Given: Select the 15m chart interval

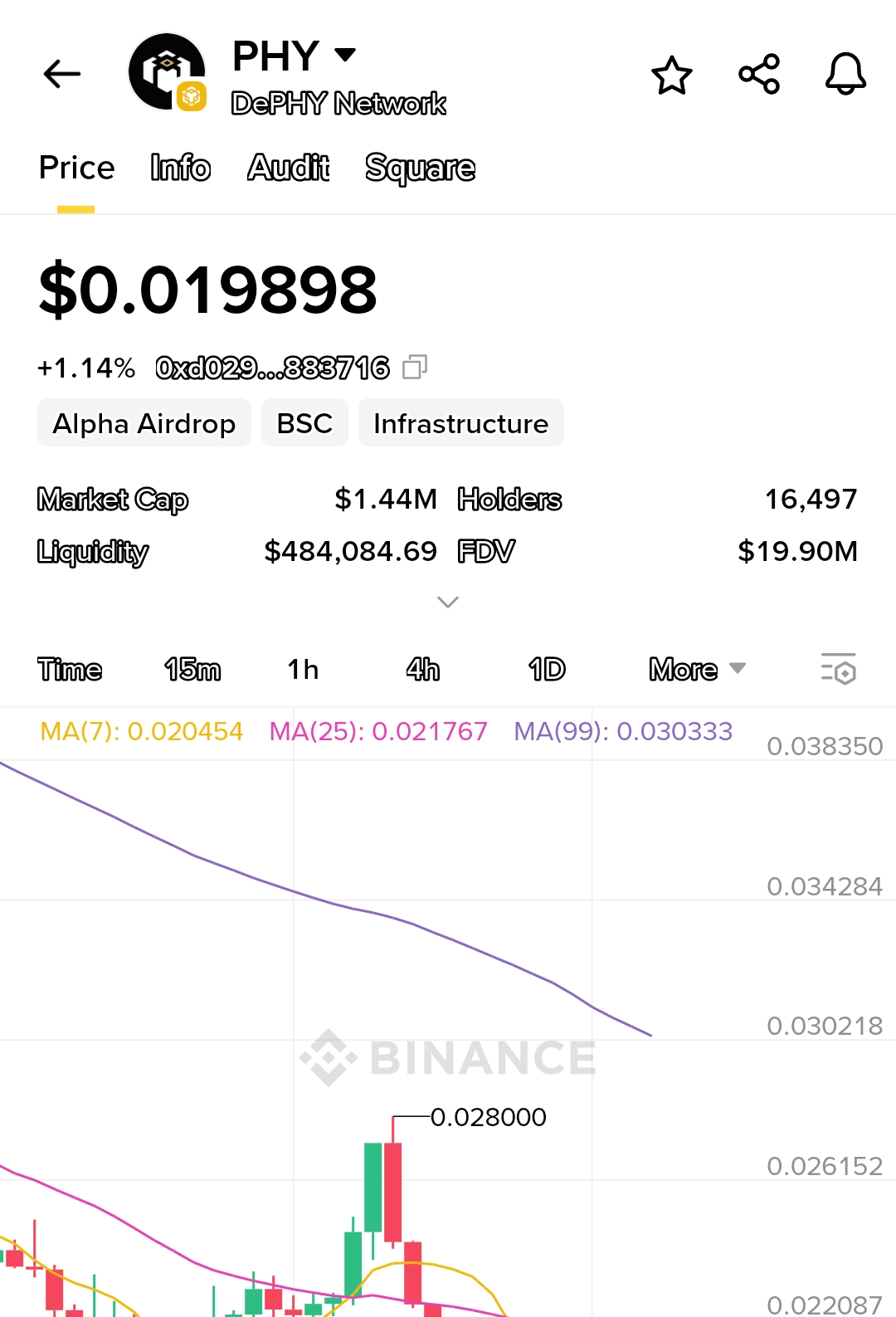Looking at the screenshot, I should pyautogui.click(x=192, y=669).
